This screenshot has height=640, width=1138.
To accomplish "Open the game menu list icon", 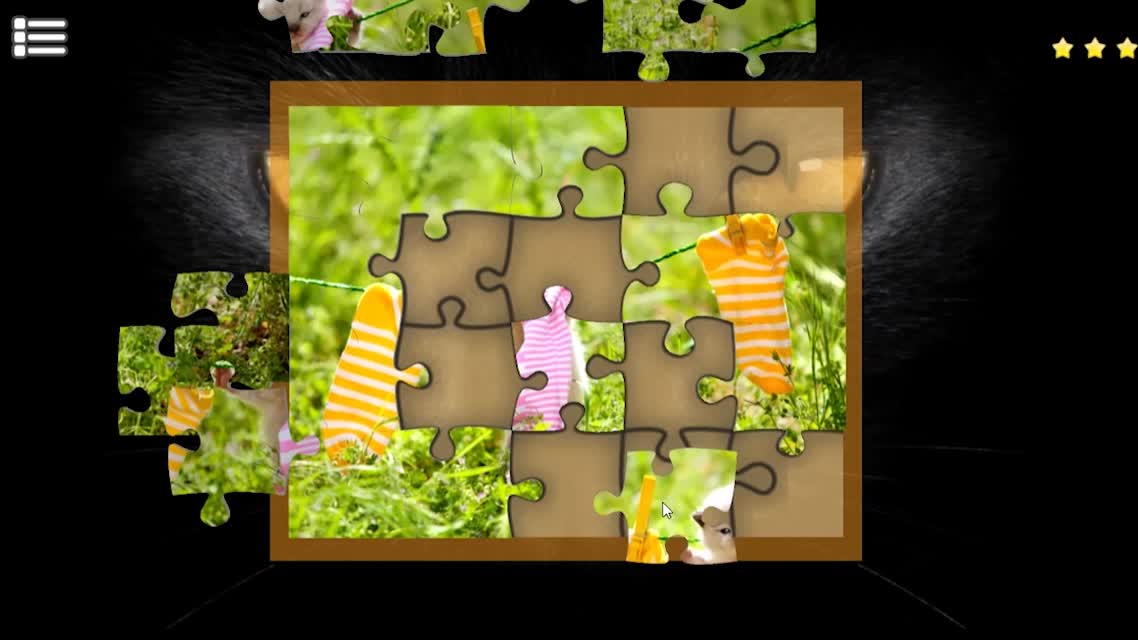I will tap(39, 37).
